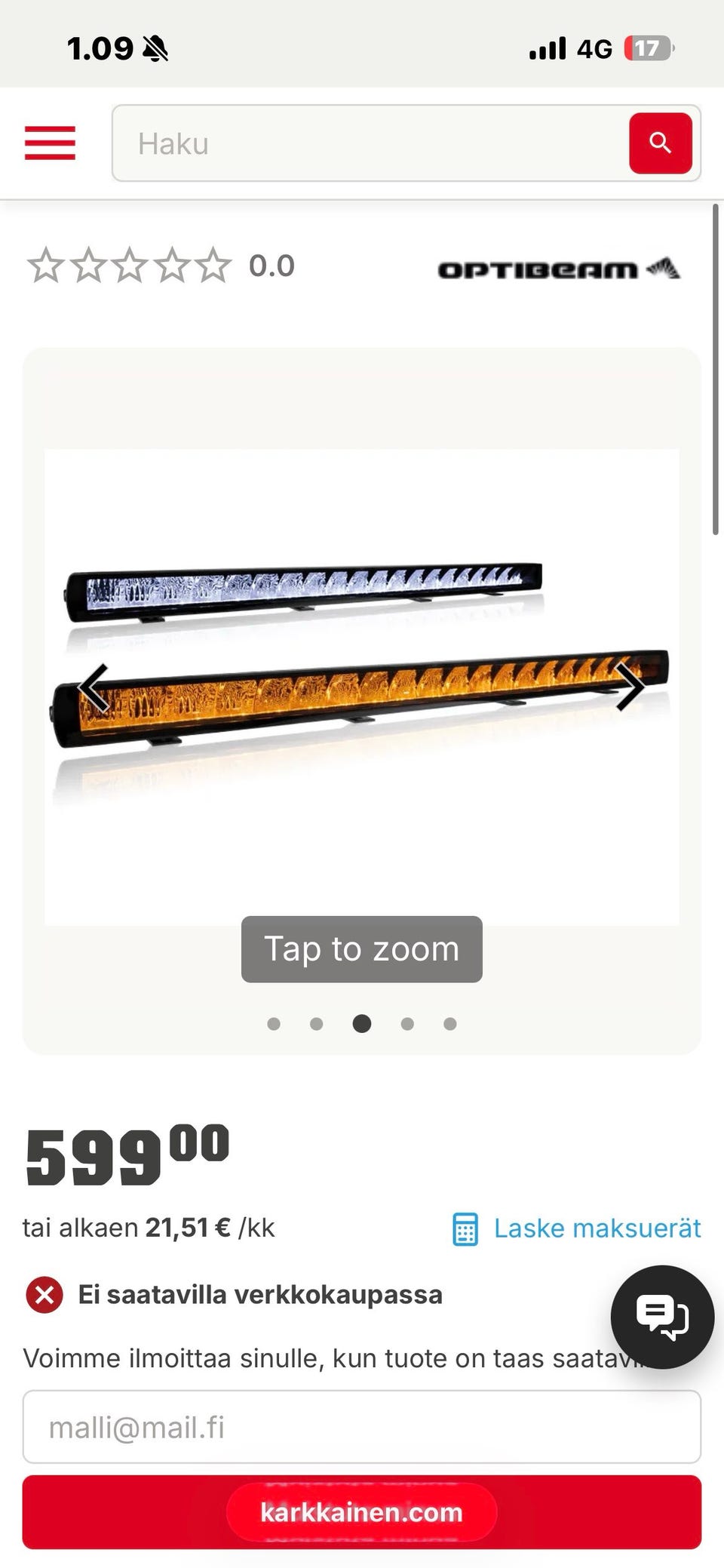The width and height of the screenshot is (724, 1568).
Task: Tap the malli@mail.fi email field
Action: pyautogui.click(x=362, y=1427)
